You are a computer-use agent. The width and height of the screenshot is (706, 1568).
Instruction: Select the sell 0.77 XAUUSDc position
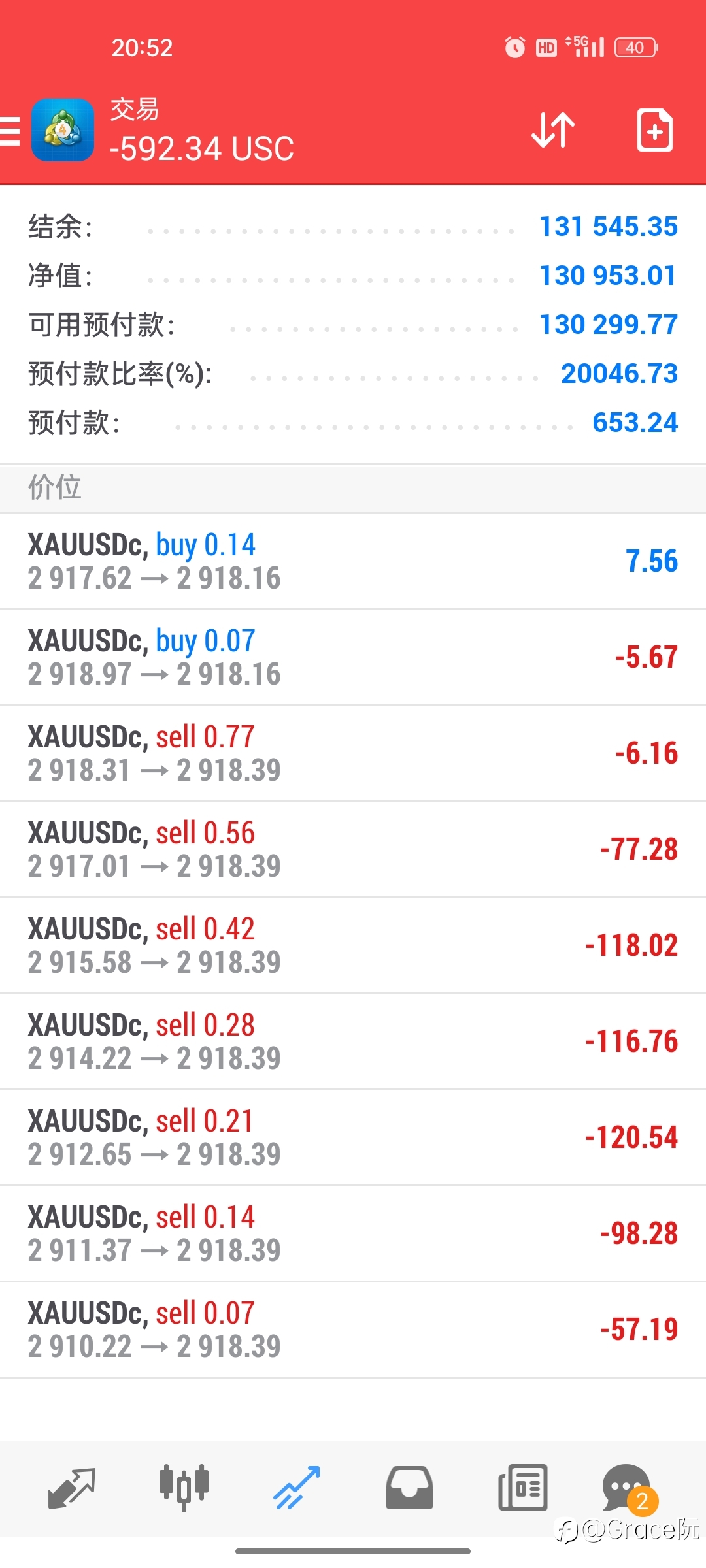[353, 754]
